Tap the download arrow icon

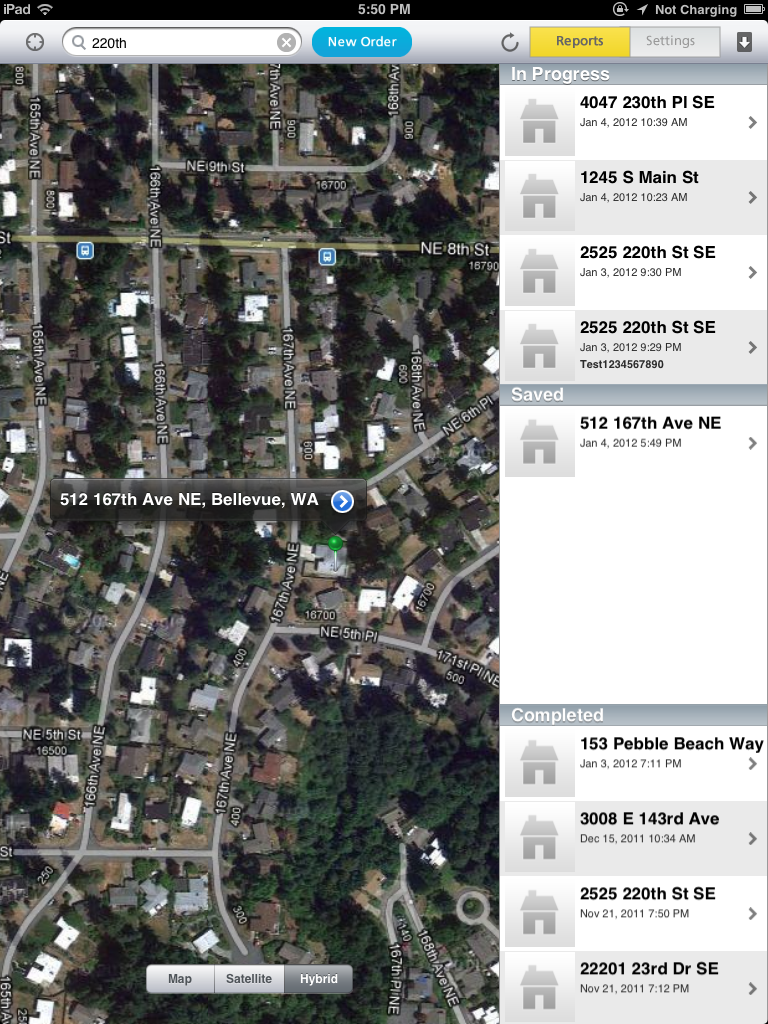[744, 42]
